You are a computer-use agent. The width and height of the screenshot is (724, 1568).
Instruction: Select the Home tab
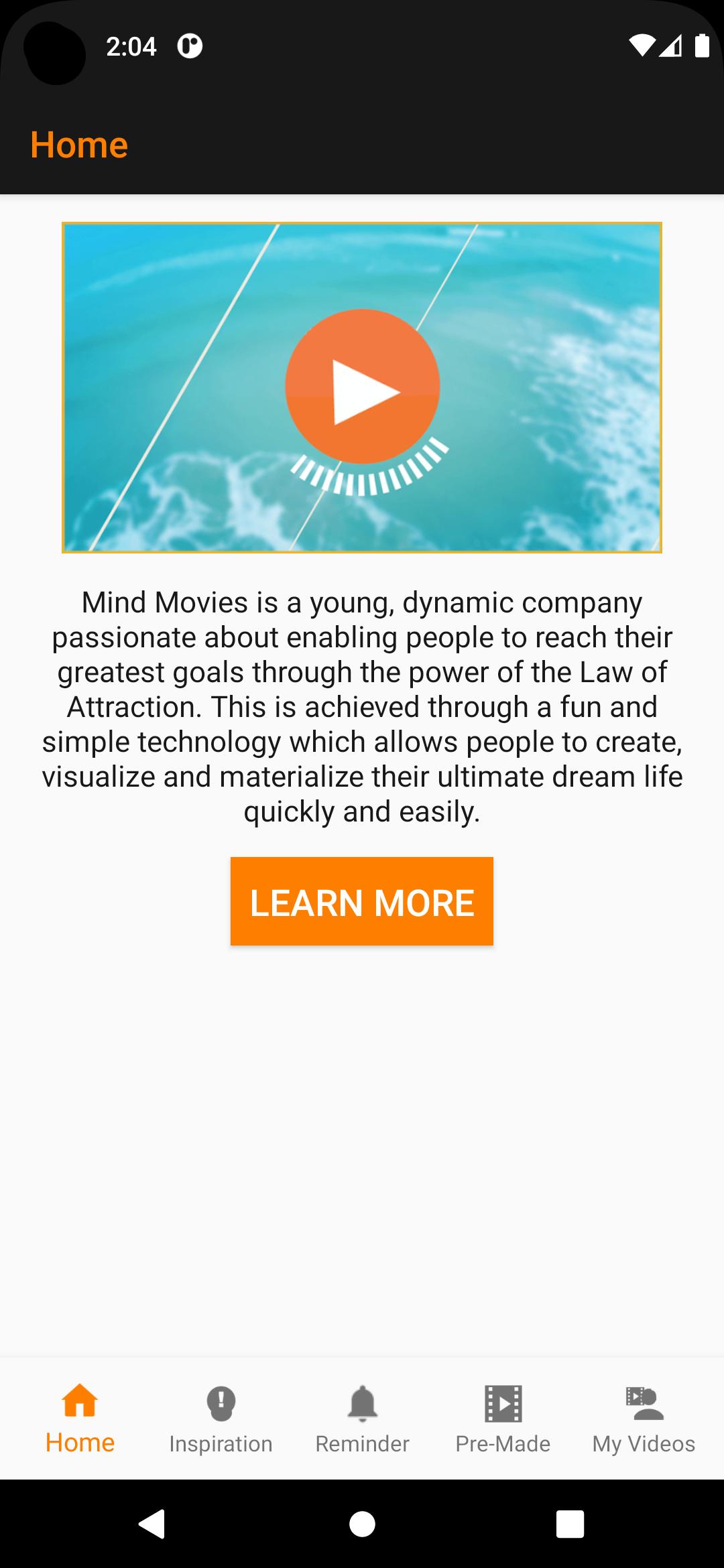click(x=80, y=1419)
